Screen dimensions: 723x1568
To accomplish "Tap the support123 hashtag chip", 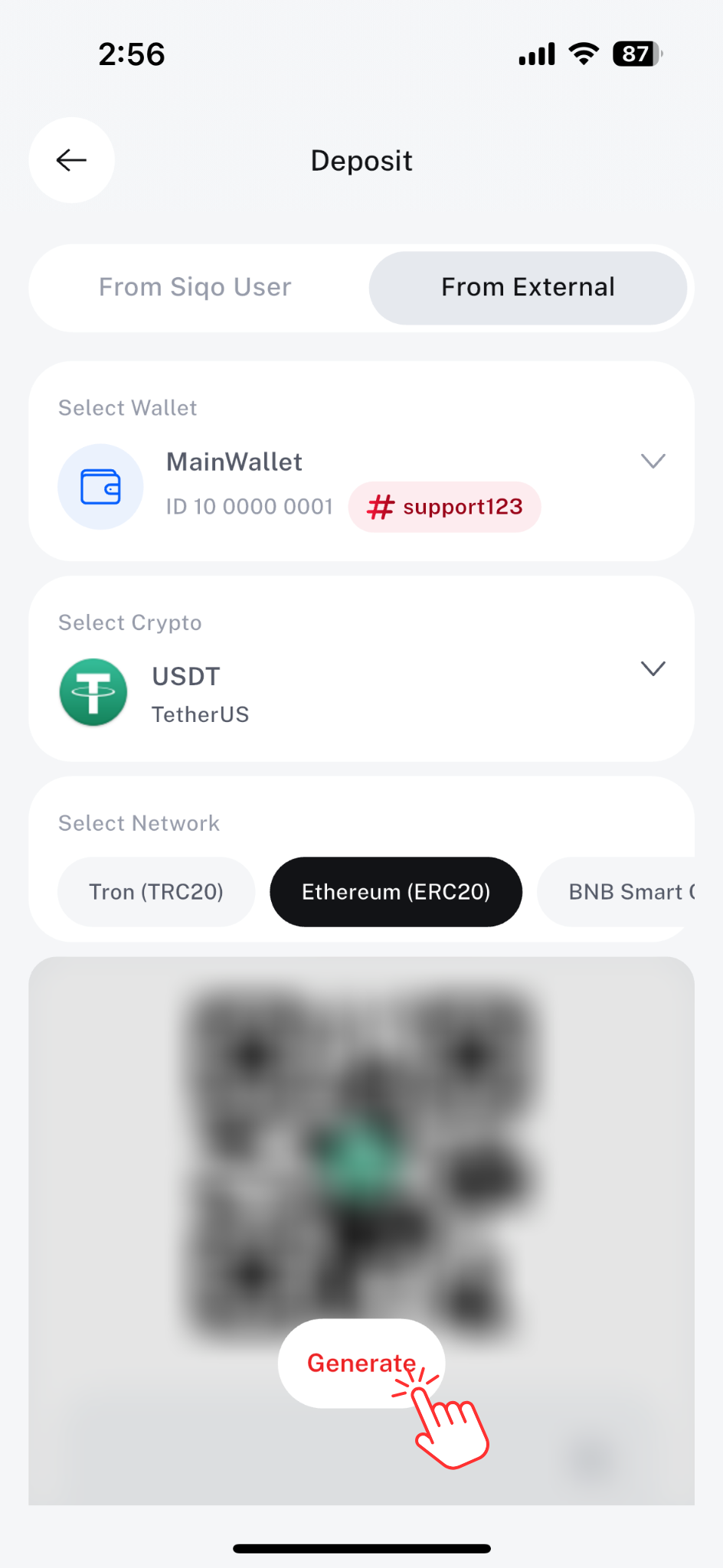I will coord(445,507).
